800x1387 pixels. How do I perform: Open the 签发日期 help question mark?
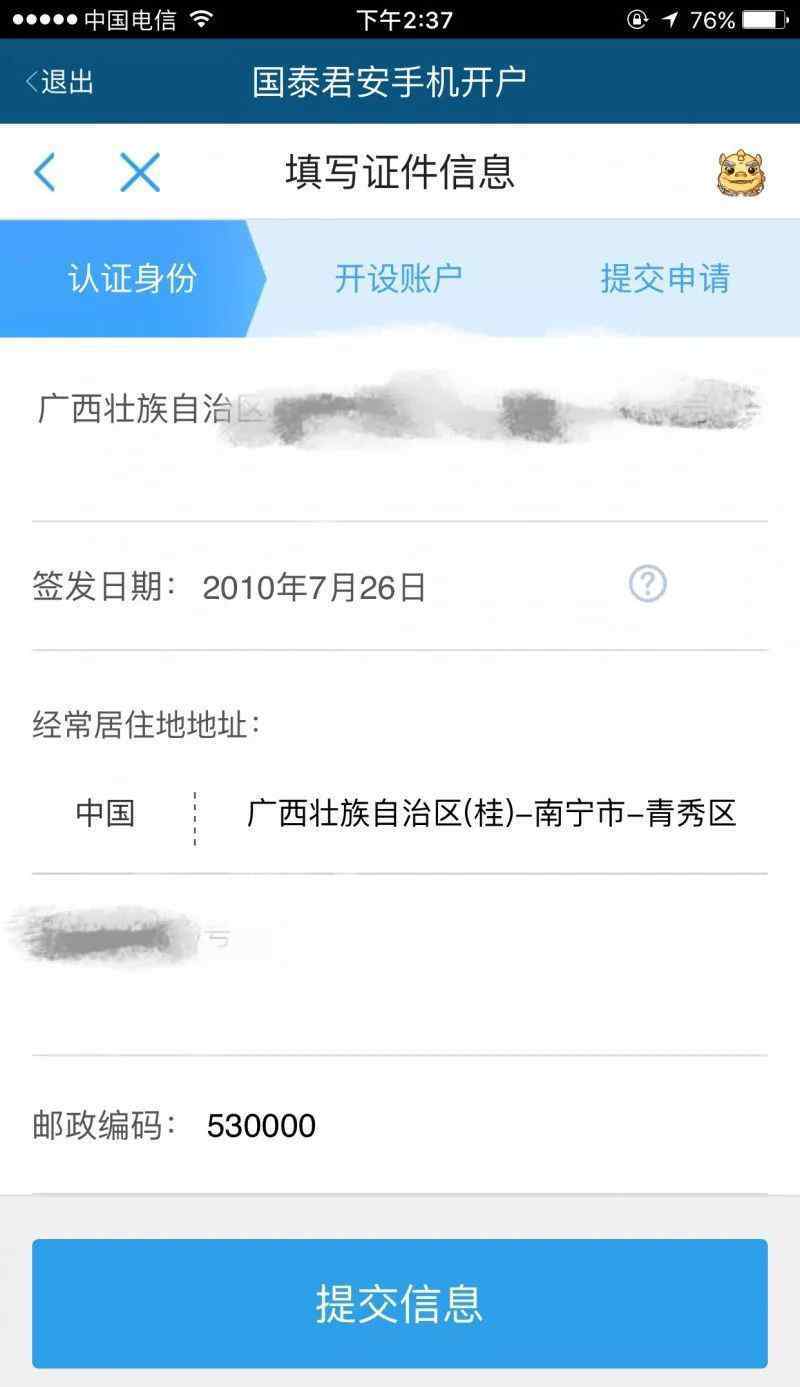pos(647,583)
